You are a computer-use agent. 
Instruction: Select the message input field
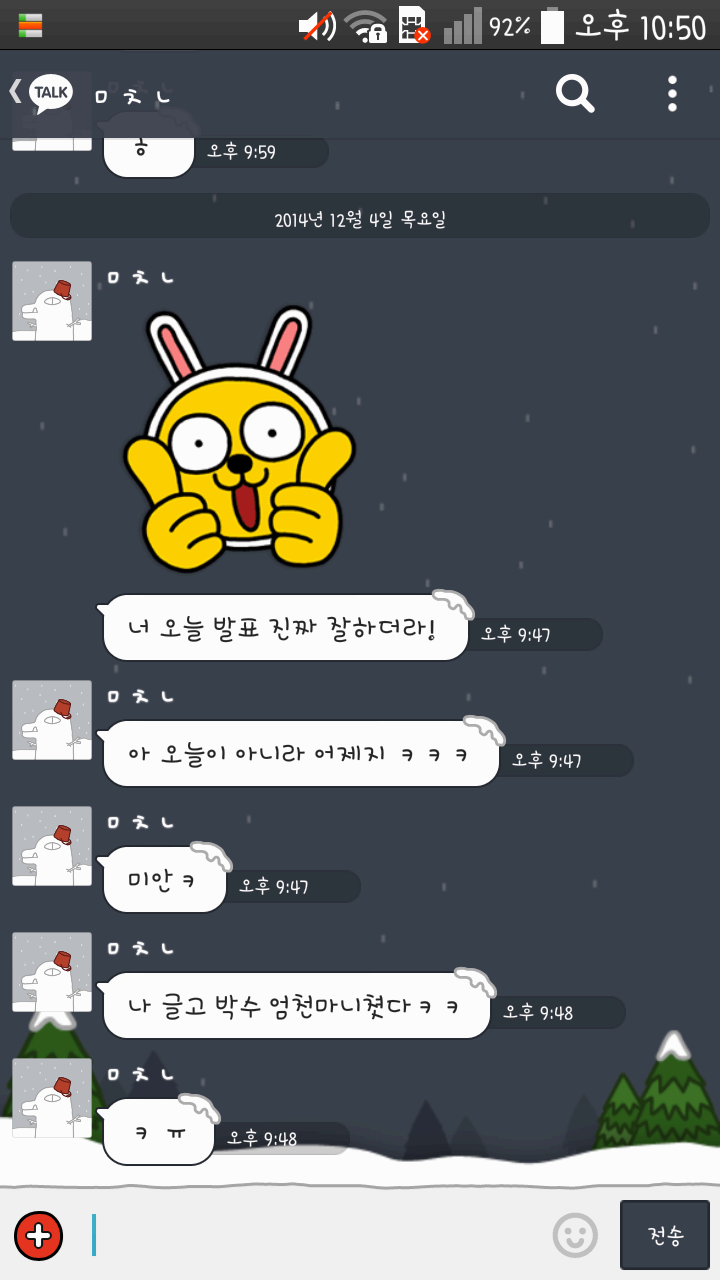point(300,1236)
